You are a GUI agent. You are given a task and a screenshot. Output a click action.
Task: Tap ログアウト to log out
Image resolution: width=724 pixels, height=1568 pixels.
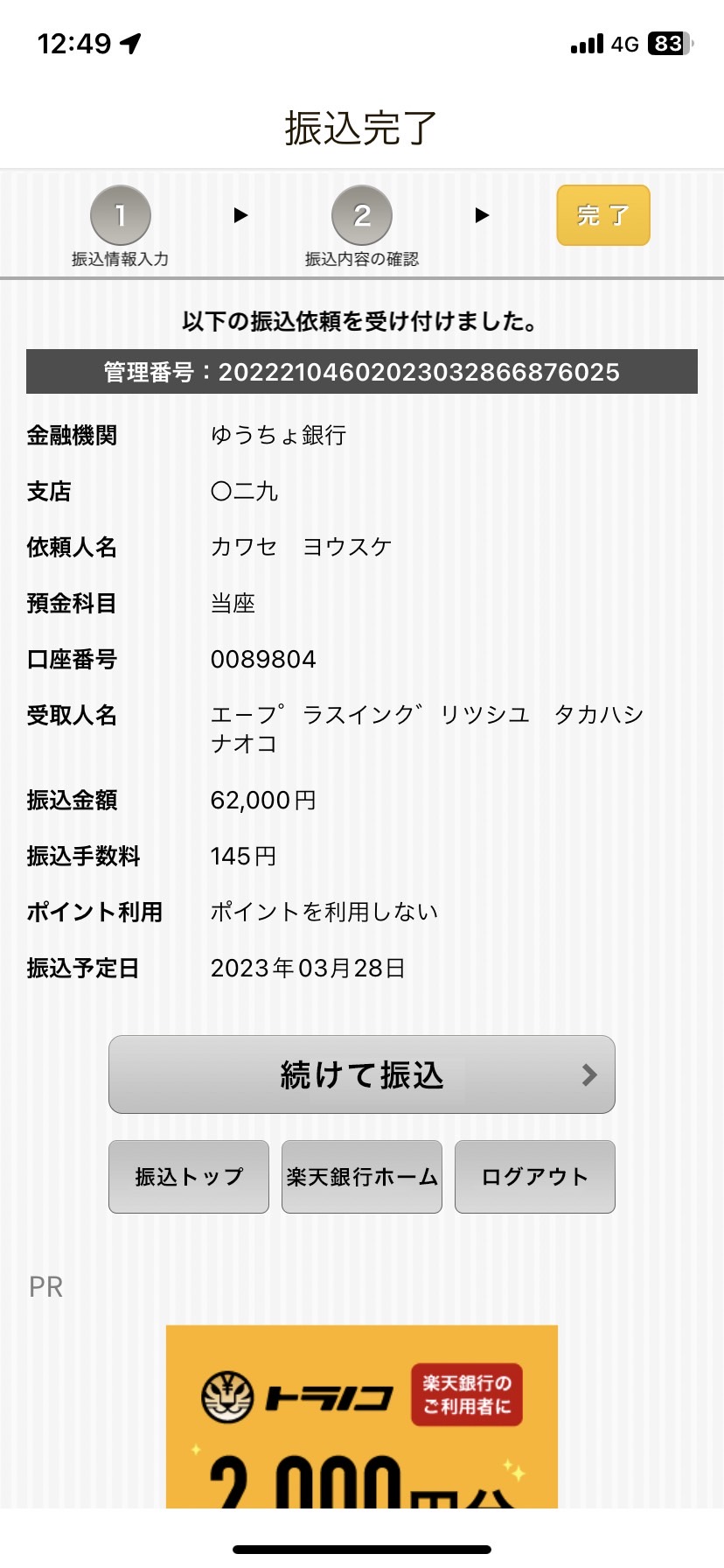pyautogui.click(x=535, y=1176)
